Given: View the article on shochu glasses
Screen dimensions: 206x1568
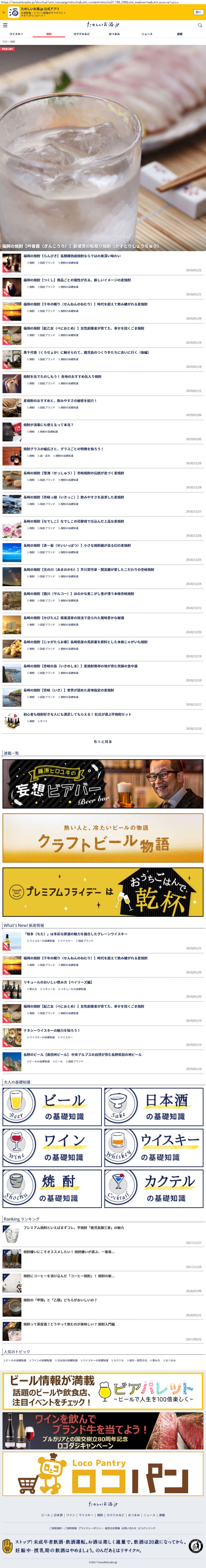Looking at the screenshot, I should (x=63, y=449).
